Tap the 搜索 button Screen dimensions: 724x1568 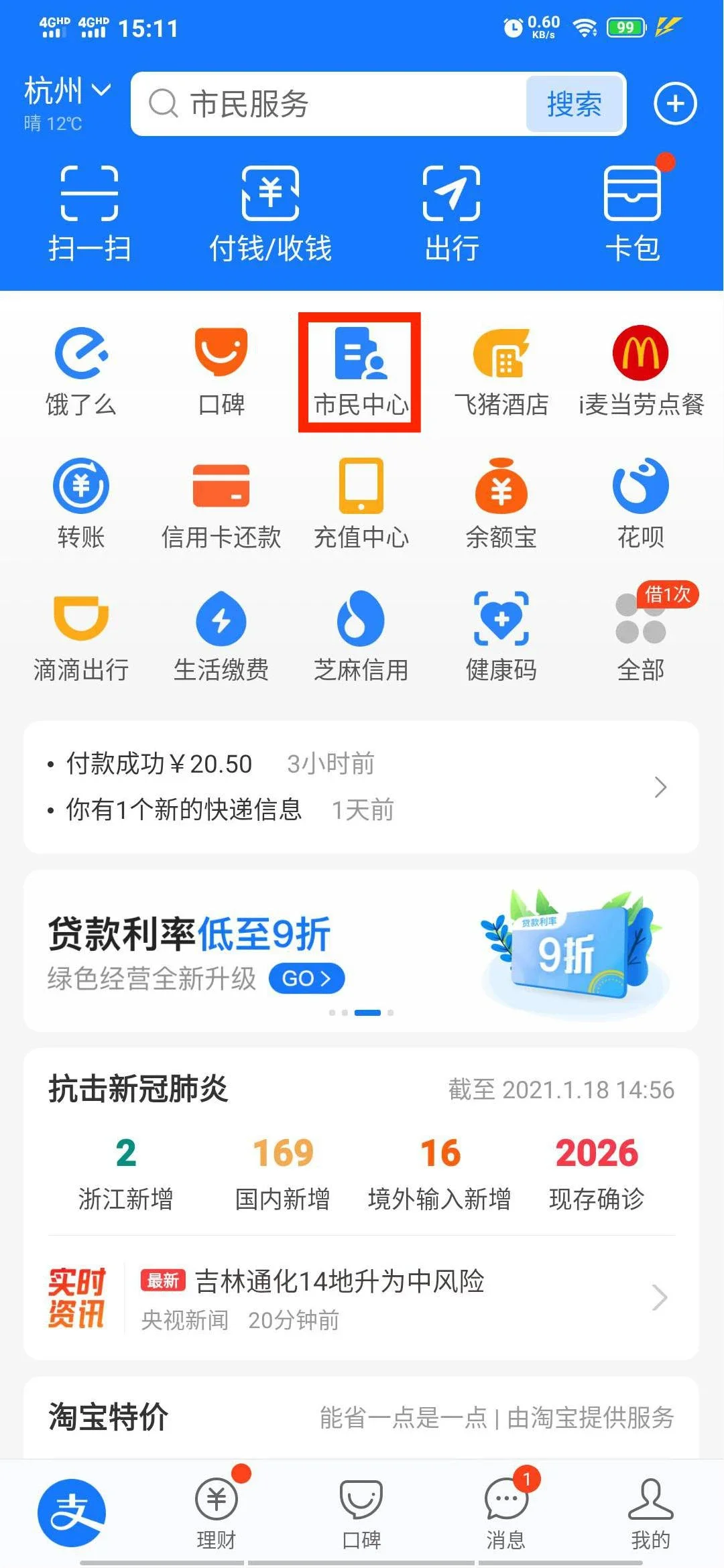574,104
